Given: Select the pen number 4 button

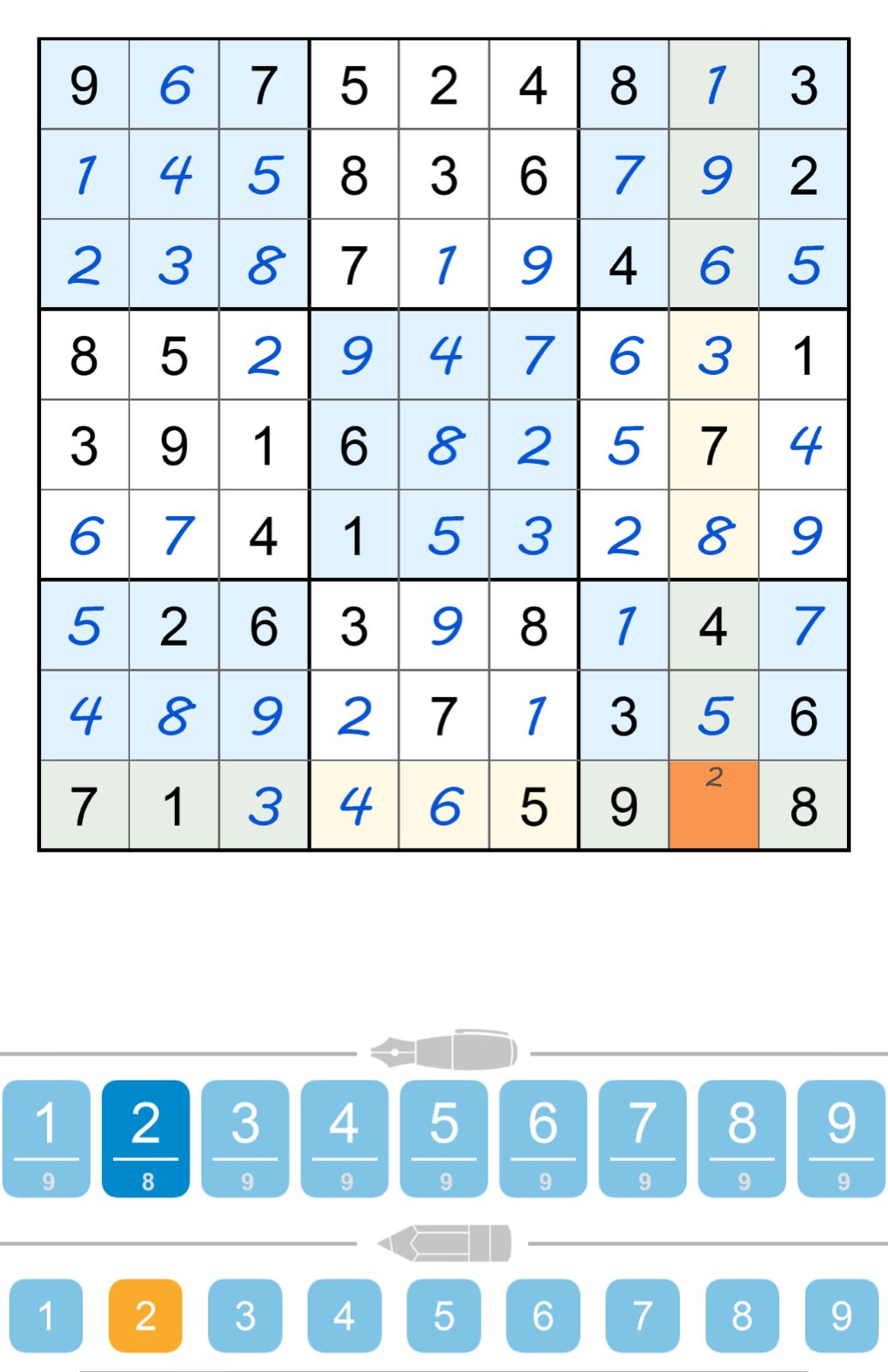Looking at the screenshot, I should (345, 1138).
